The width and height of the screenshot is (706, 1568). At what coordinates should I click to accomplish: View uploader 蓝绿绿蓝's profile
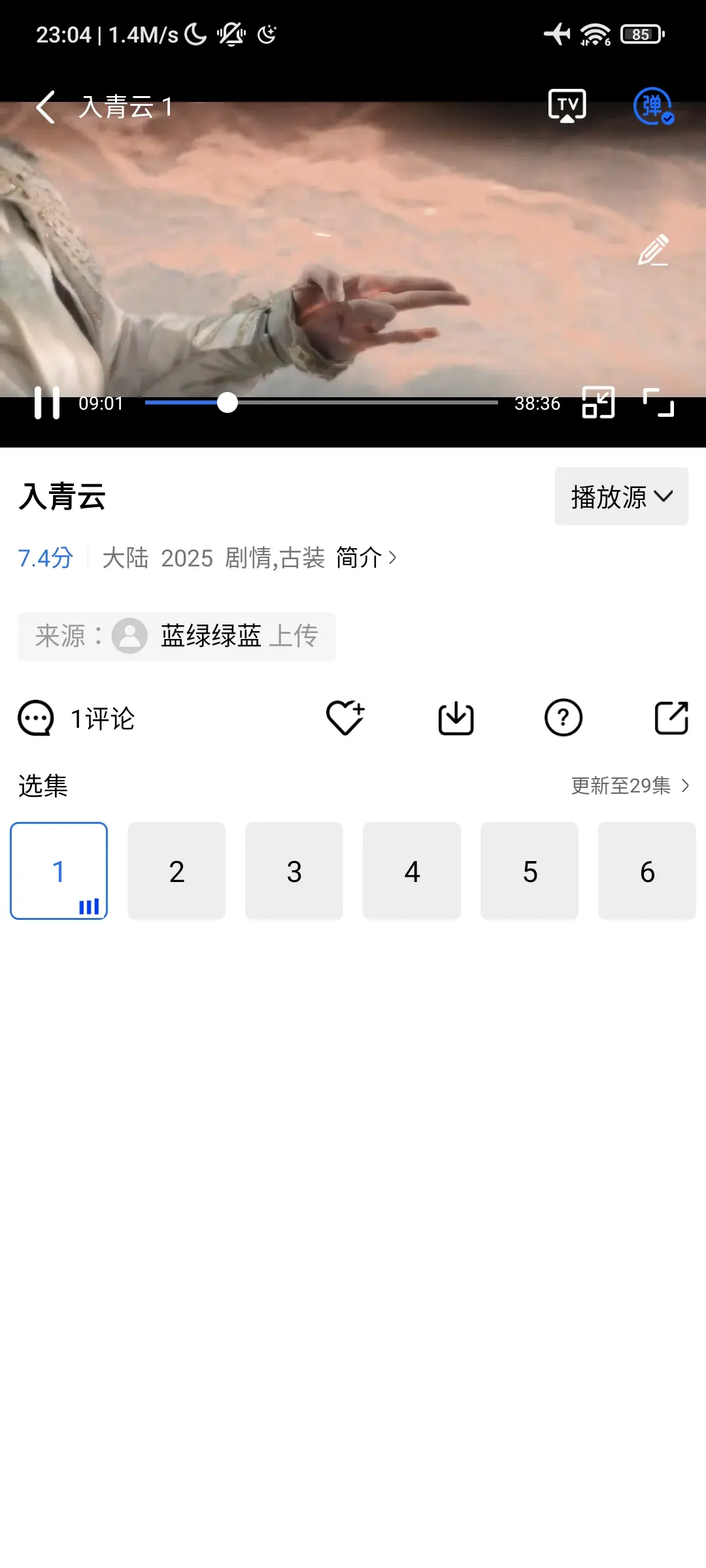[x=210, y=636]
